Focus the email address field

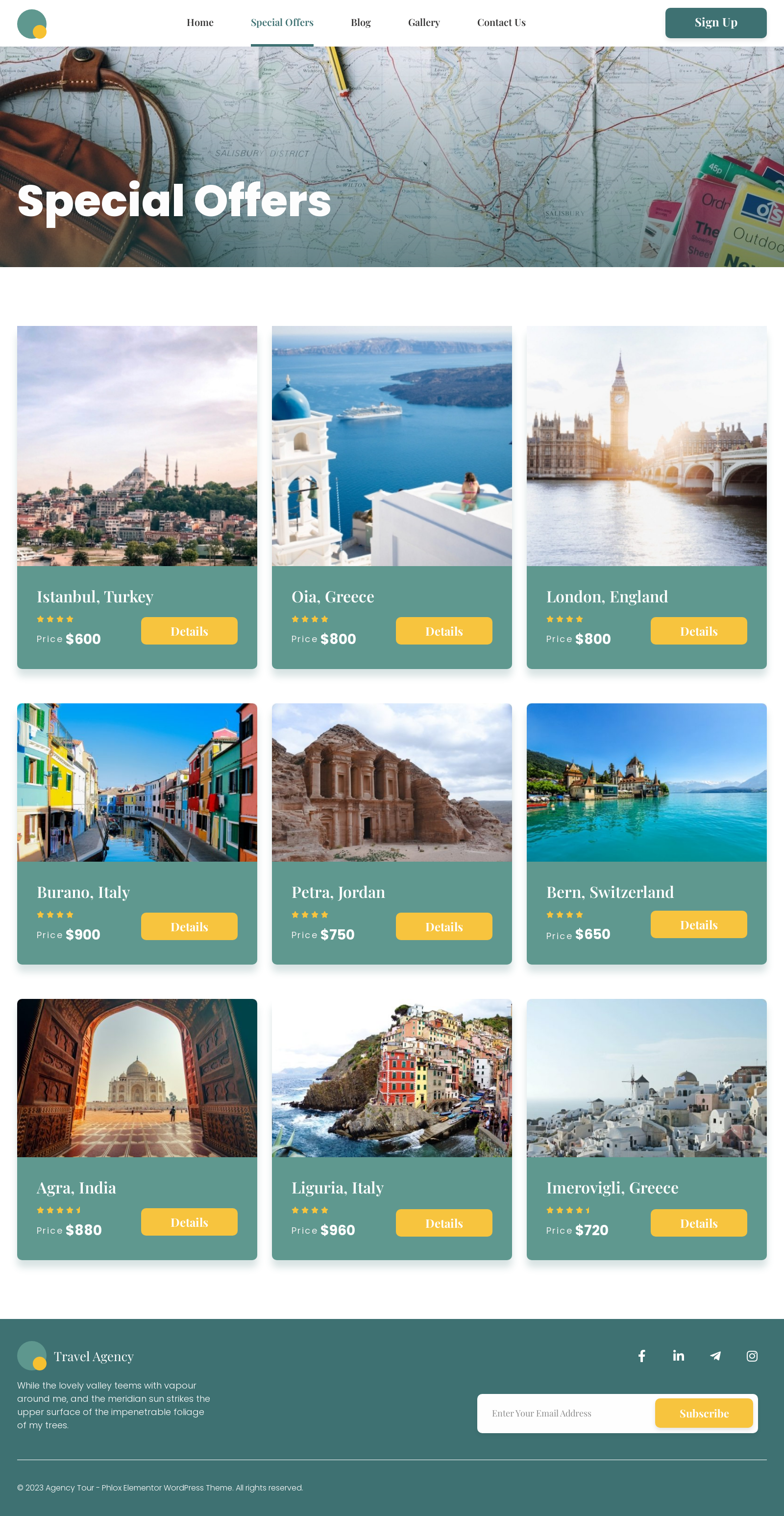[x=564, y=1413]
